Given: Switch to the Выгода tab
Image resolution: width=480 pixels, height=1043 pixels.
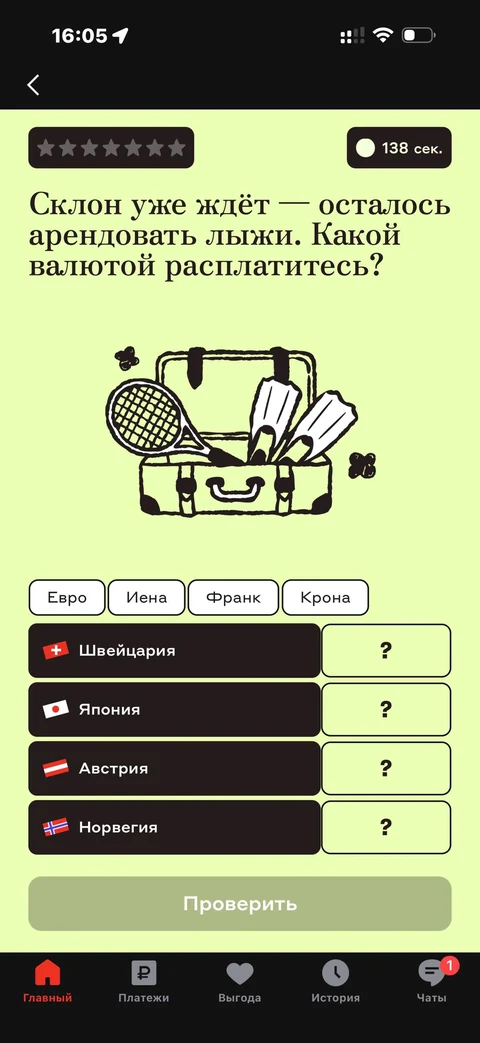Looking at the screenshot, I should (240, 981).
